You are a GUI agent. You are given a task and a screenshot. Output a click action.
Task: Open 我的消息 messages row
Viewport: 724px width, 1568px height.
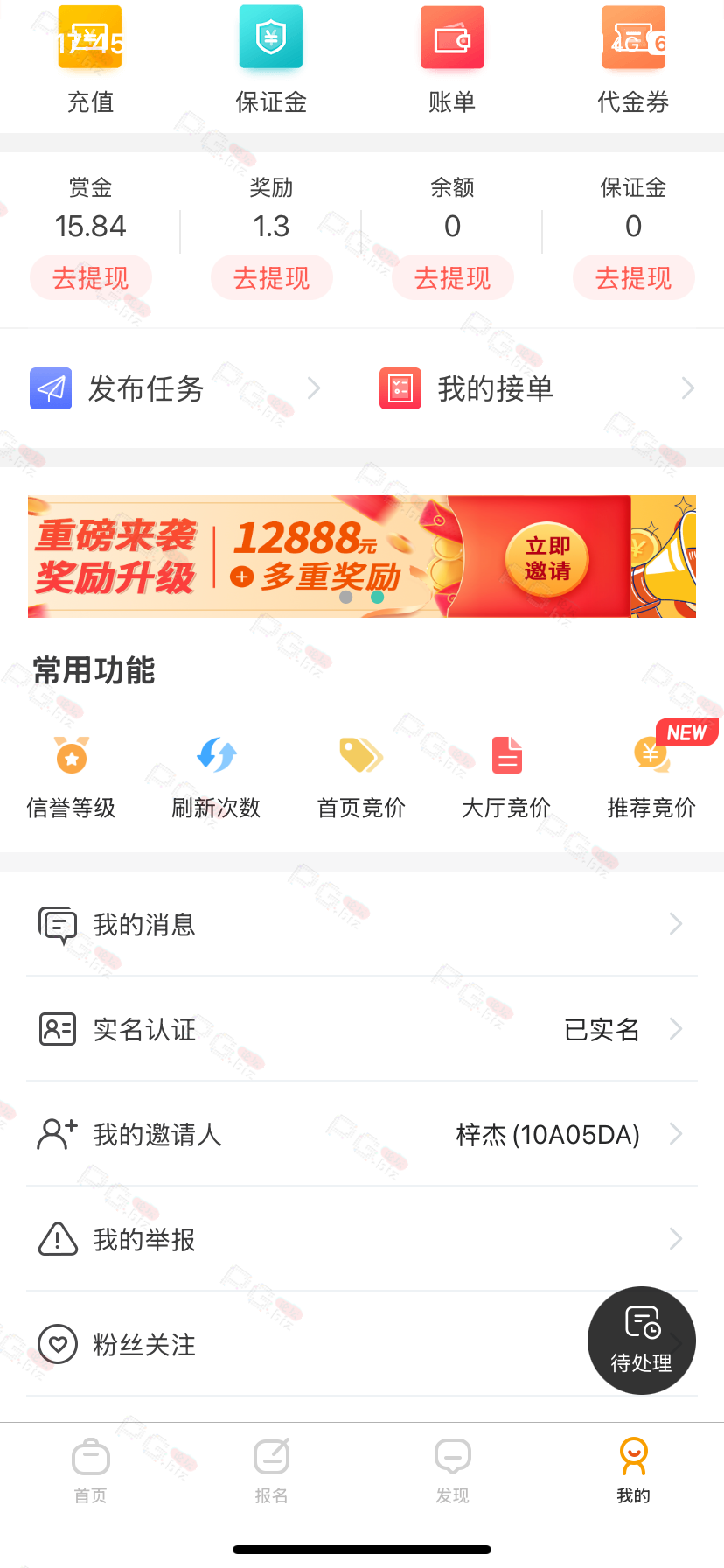(362, 924)
